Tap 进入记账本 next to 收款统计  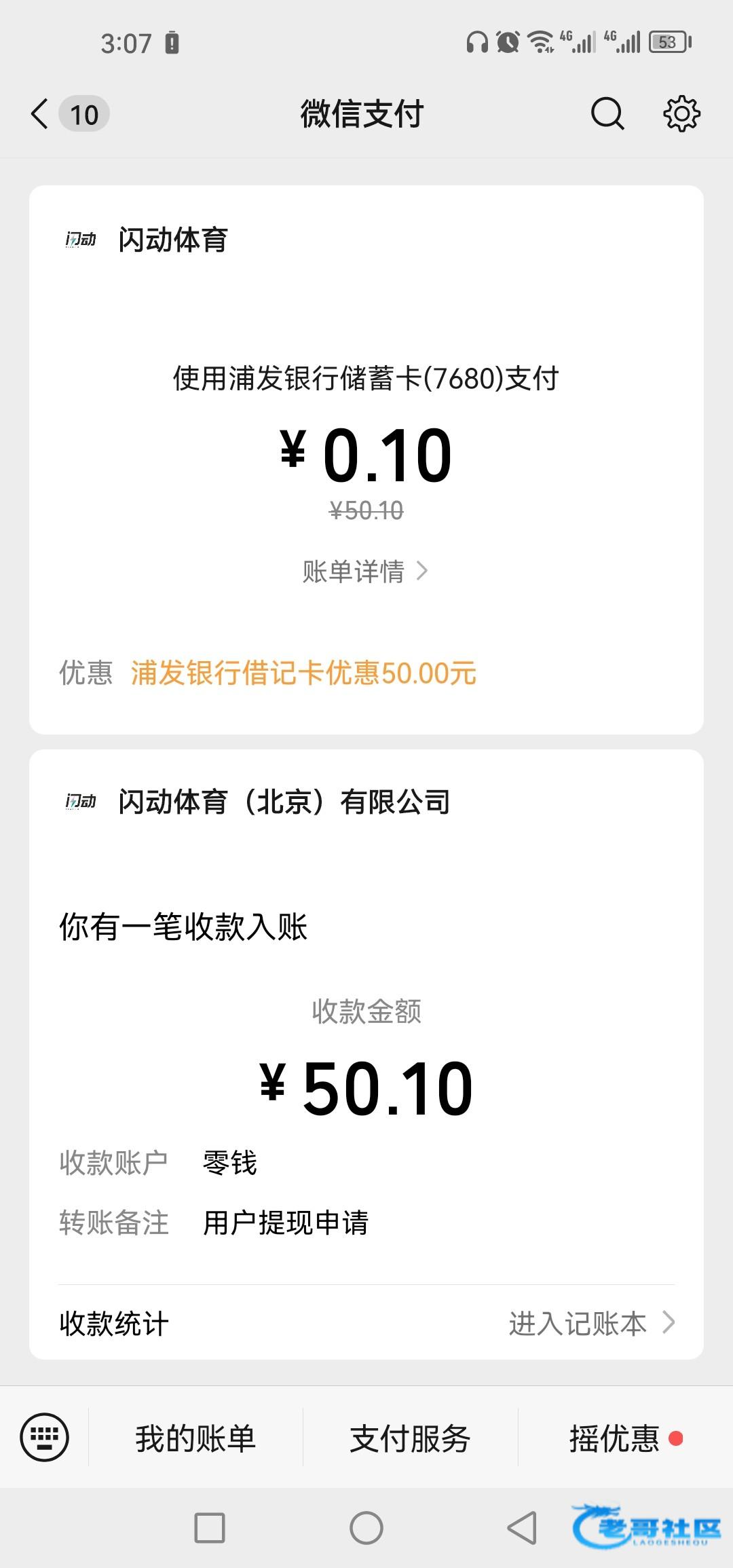tap(590, 1324)
